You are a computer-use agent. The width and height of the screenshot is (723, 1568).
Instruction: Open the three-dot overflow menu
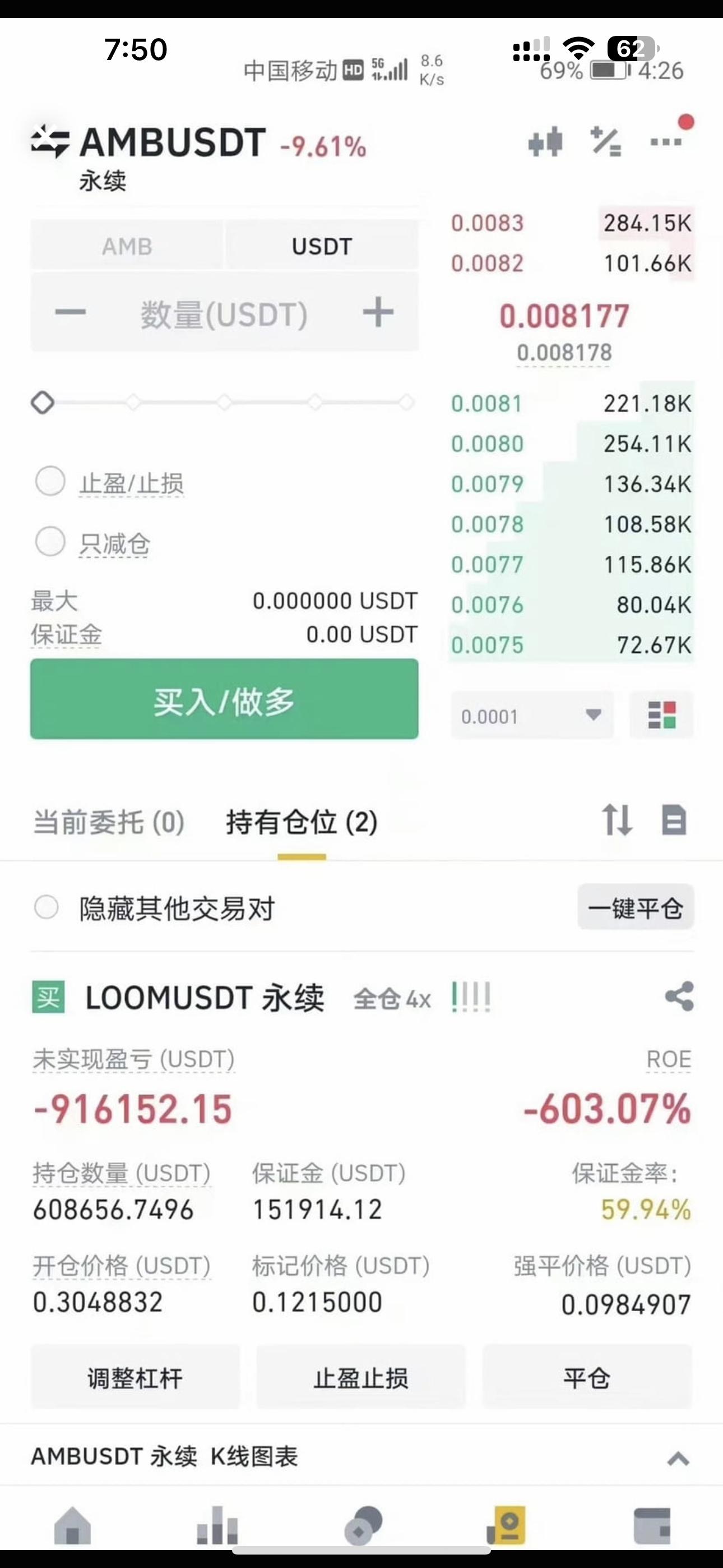(x=666, y=142)
